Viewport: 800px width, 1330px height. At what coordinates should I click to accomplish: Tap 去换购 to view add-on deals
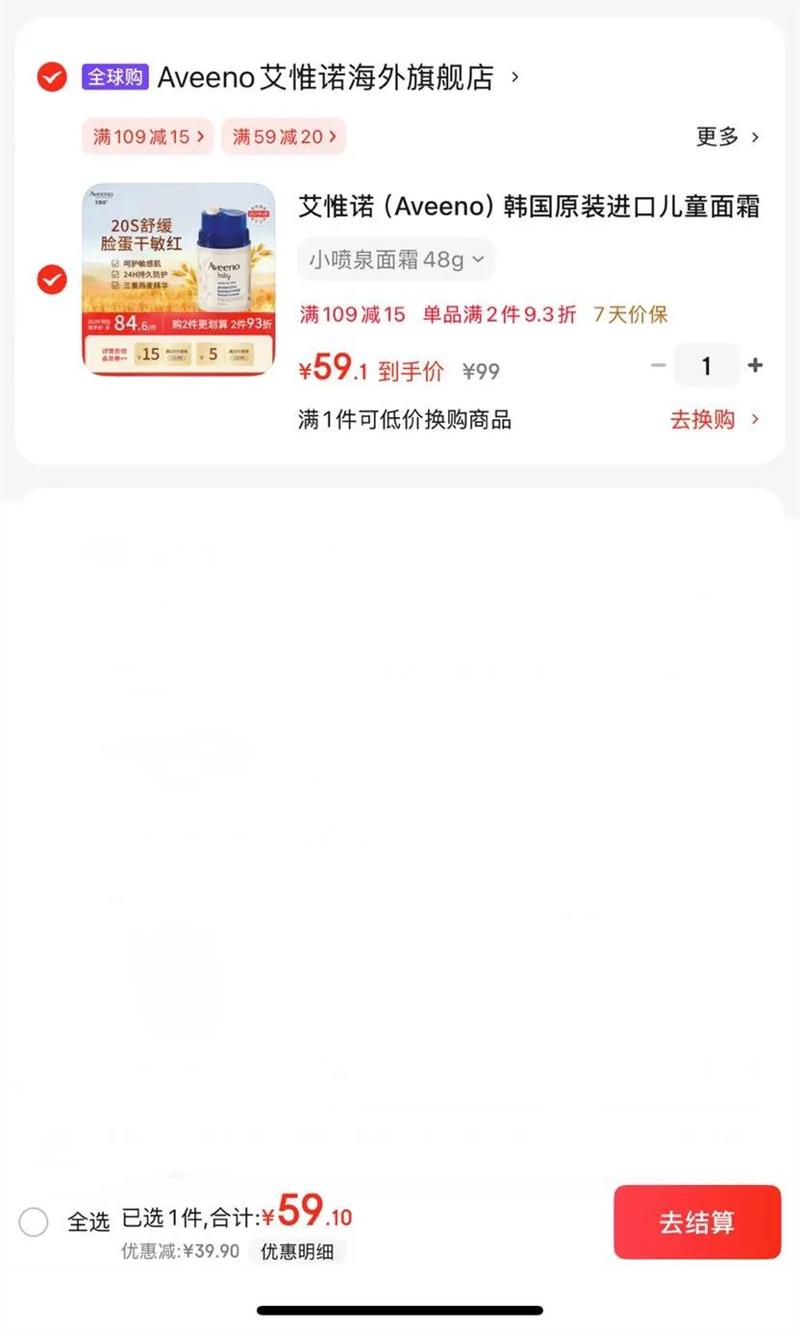pyautogui.click(x=715, y=420)
